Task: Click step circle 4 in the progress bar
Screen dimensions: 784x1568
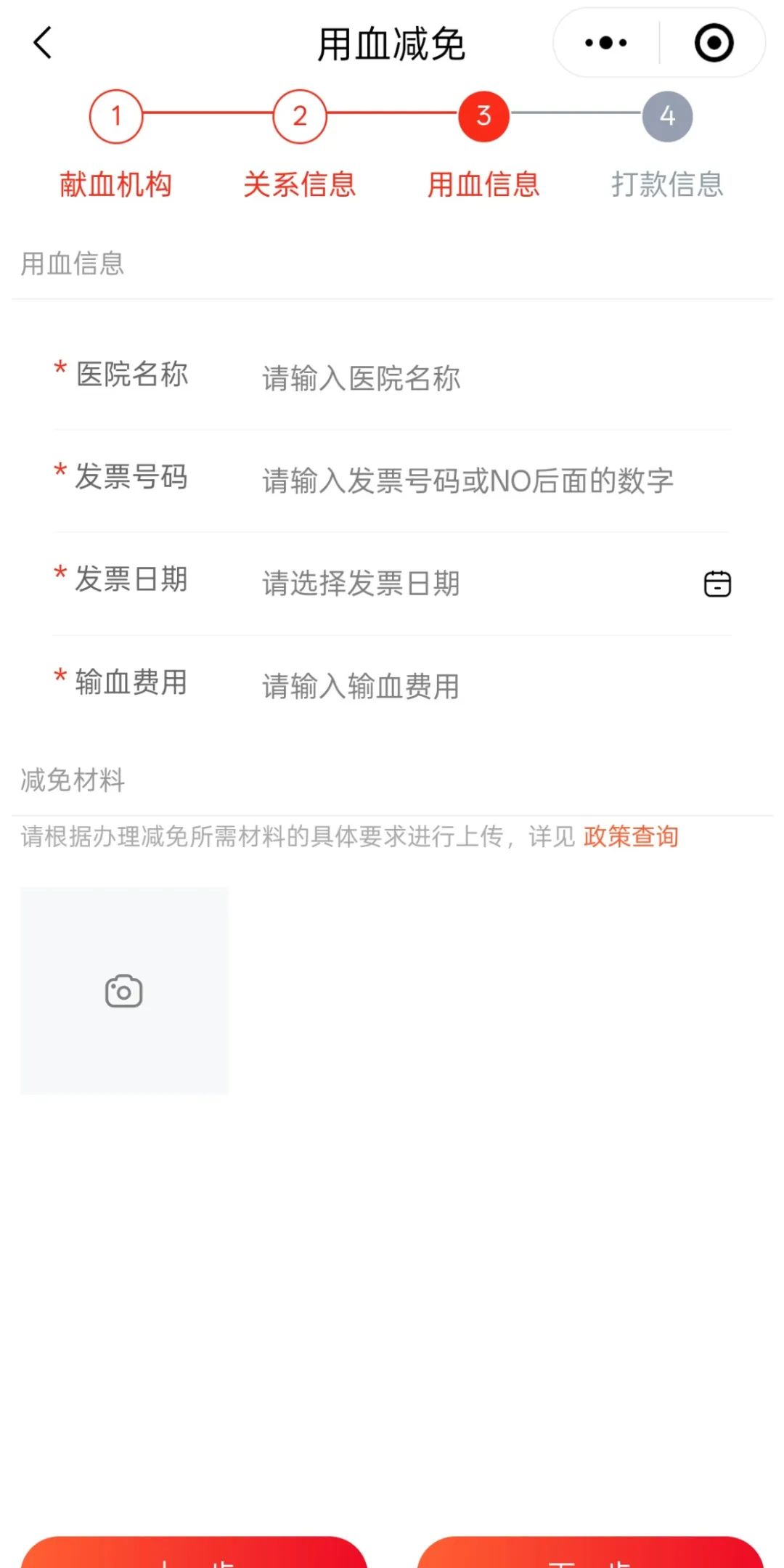Action: coord(666,116)
